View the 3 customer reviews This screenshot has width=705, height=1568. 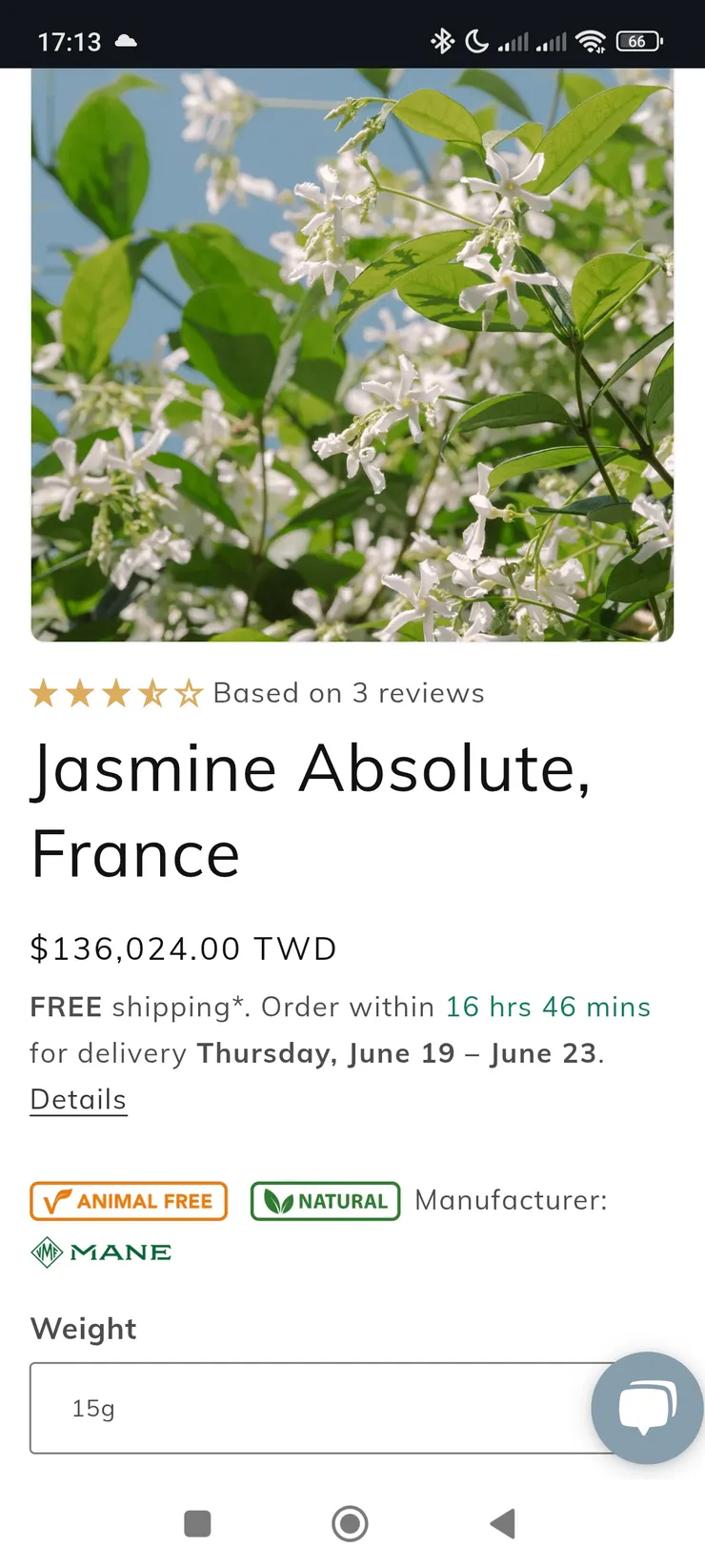coord(348,693)
